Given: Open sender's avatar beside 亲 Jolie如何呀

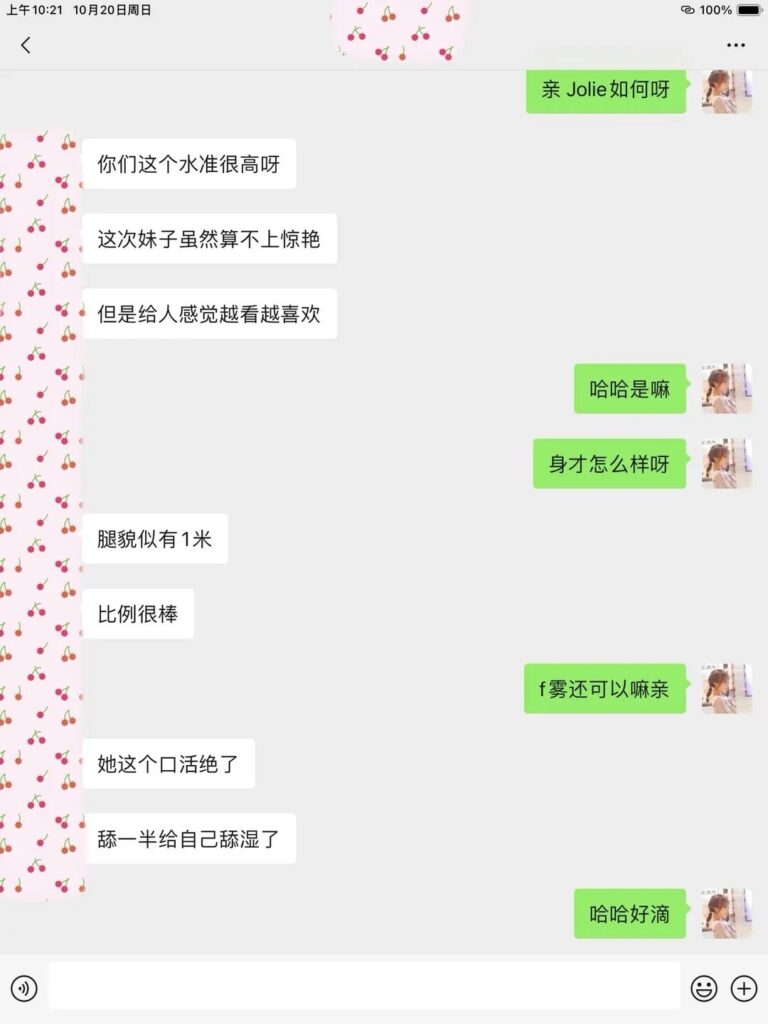Looking at the screenshot, I should [726, 91].
